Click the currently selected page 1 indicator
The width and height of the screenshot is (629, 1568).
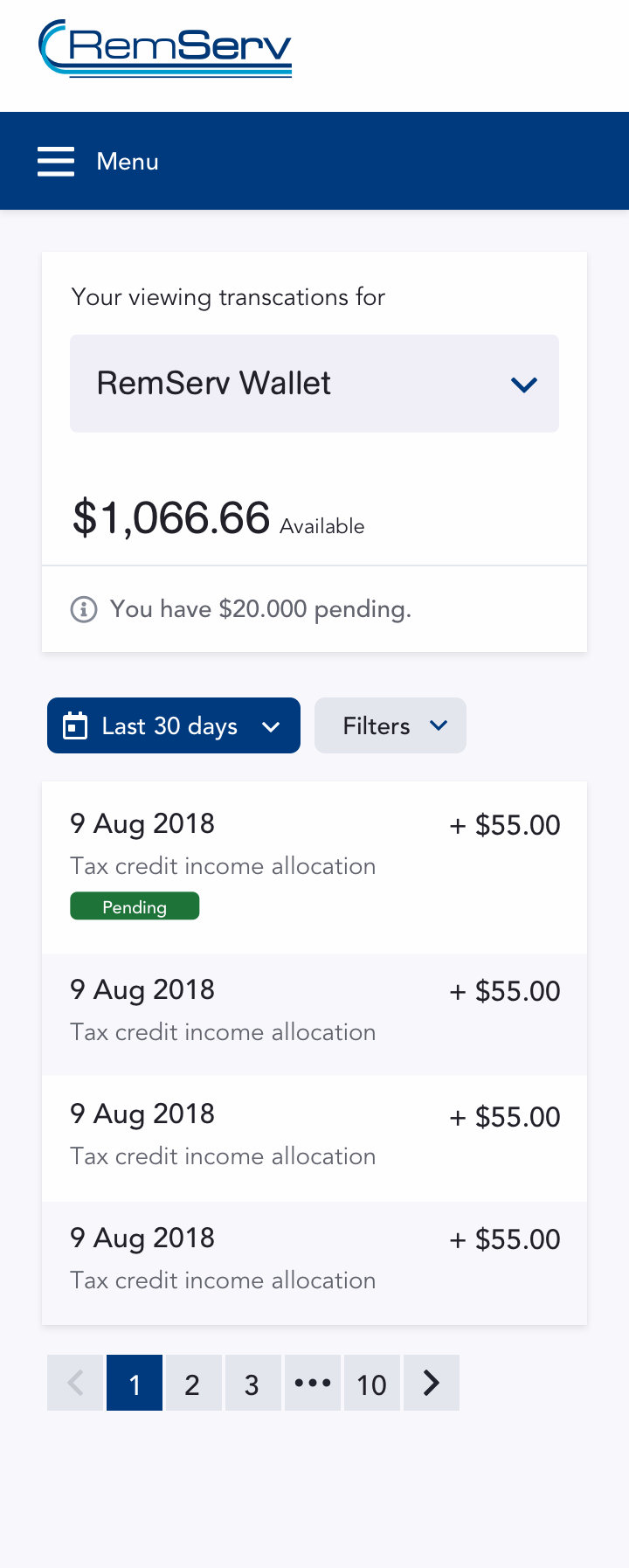coord(135,1383)
